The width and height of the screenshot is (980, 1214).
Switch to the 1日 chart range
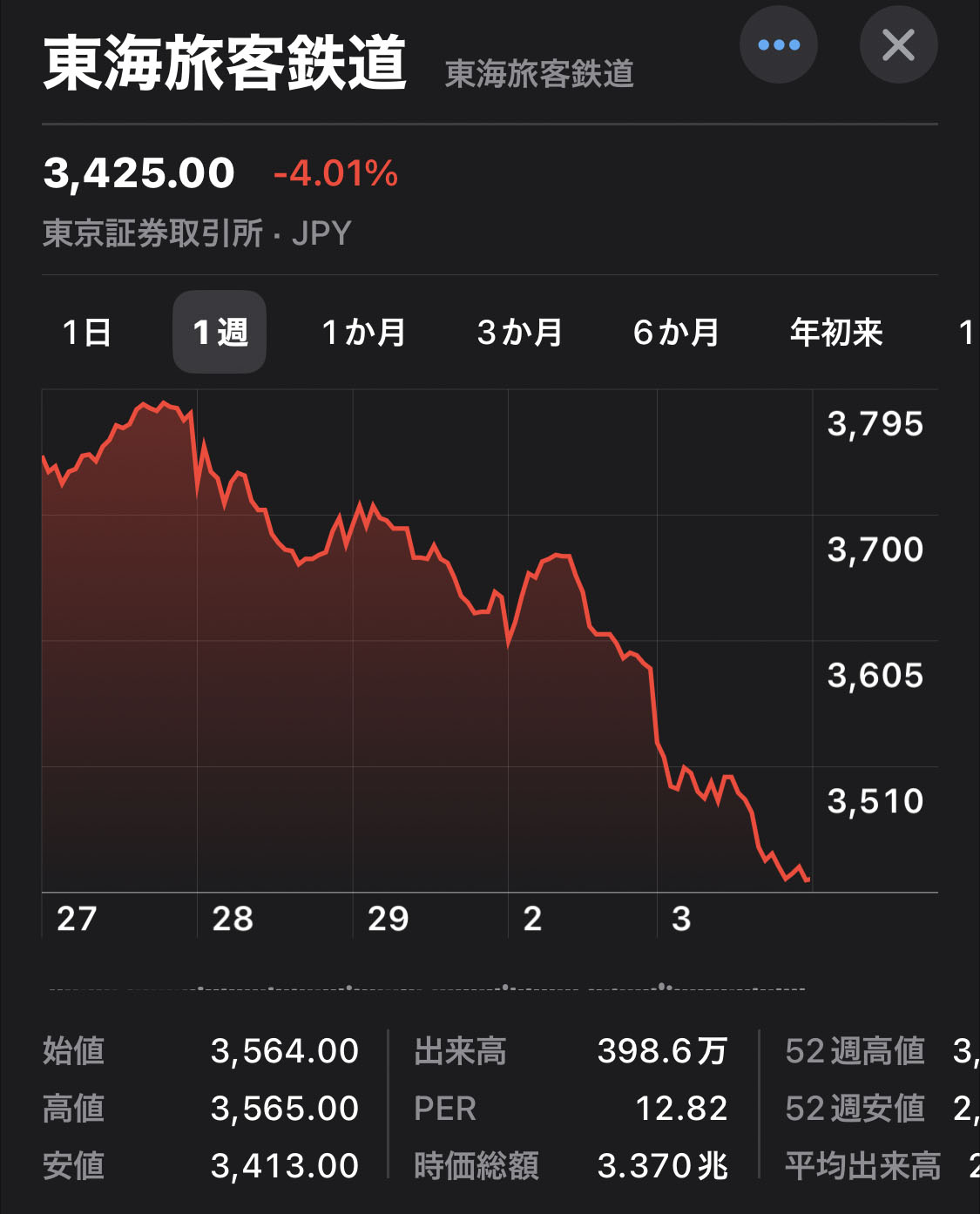(x=87, y=333)
